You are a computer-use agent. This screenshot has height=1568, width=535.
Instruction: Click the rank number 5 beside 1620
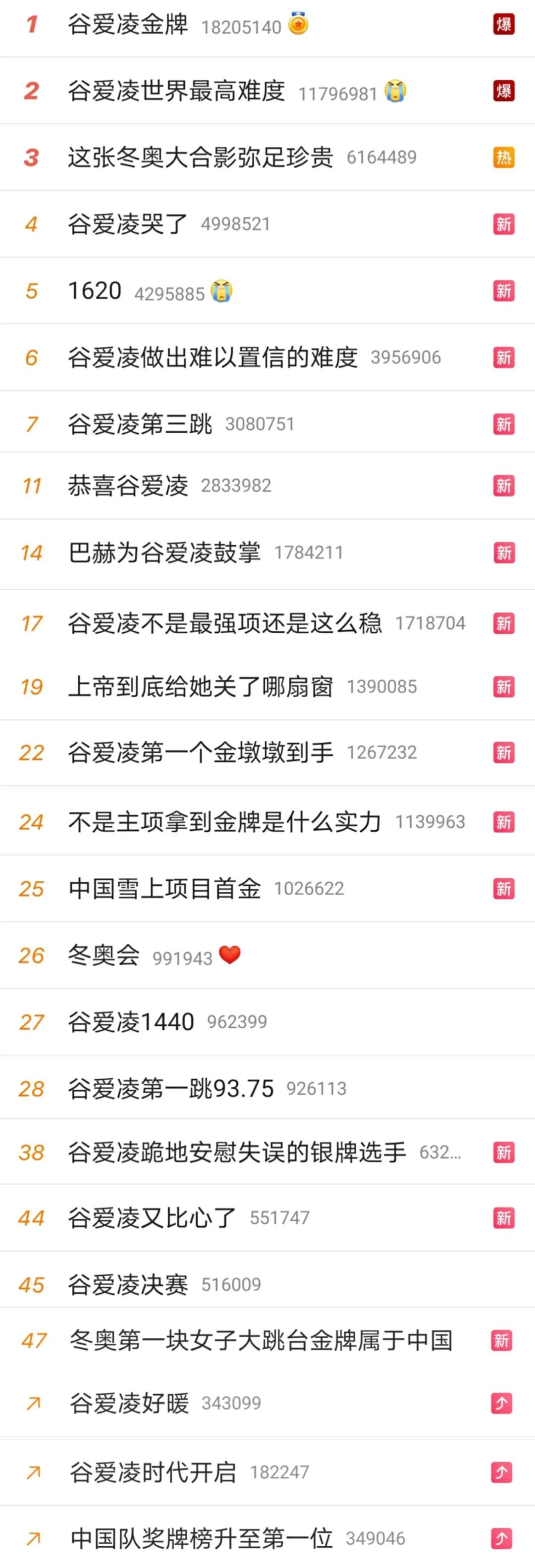[32, 291]
